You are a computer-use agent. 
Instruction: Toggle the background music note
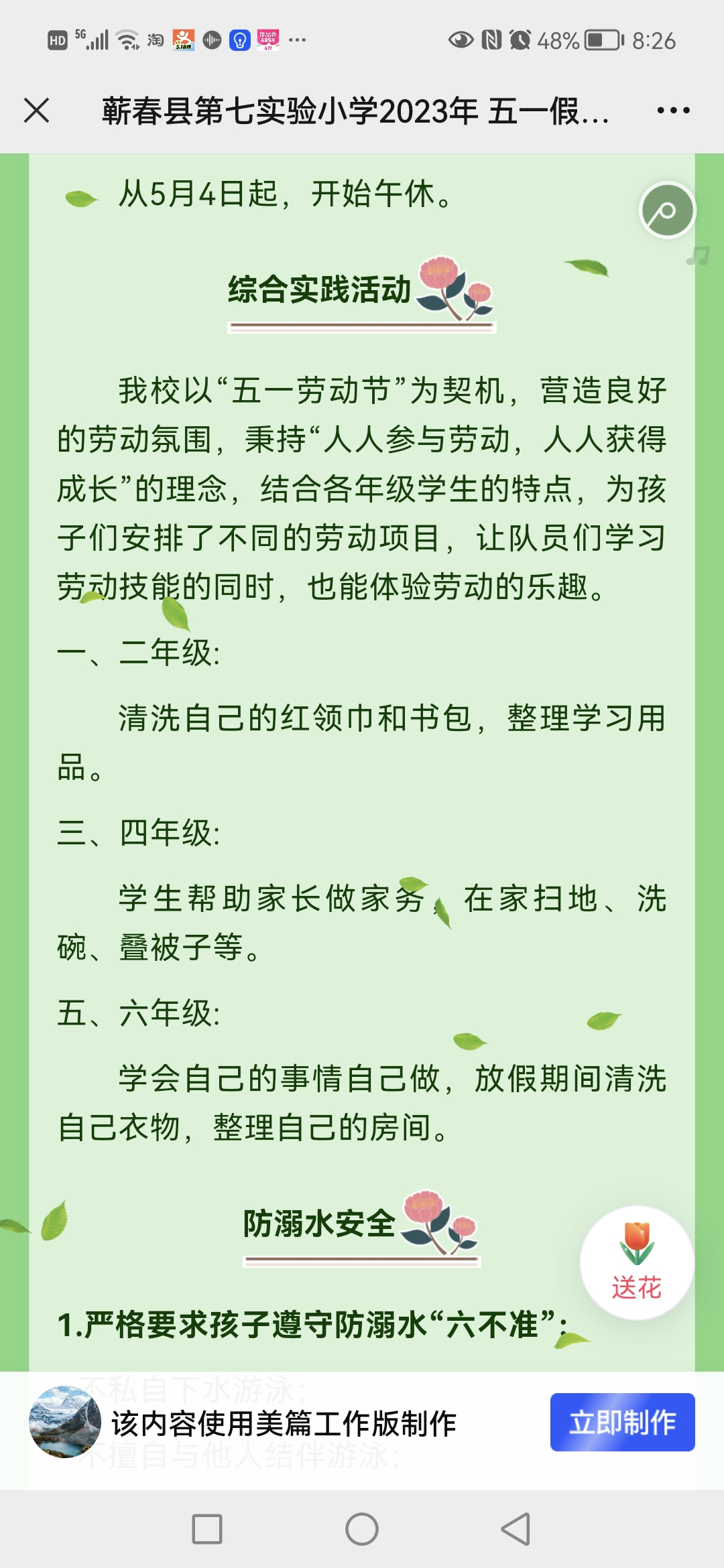pos(698,256)
